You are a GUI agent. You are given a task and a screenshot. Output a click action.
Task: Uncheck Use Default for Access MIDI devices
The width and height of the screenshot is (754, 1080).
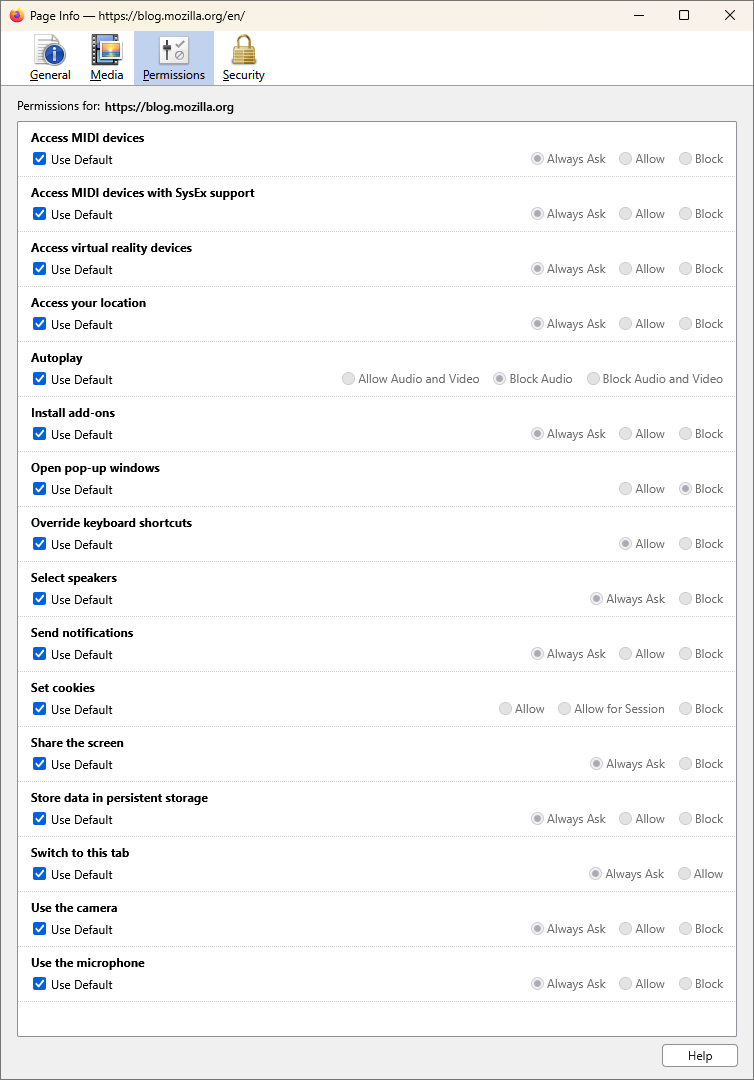click(40, 159)
